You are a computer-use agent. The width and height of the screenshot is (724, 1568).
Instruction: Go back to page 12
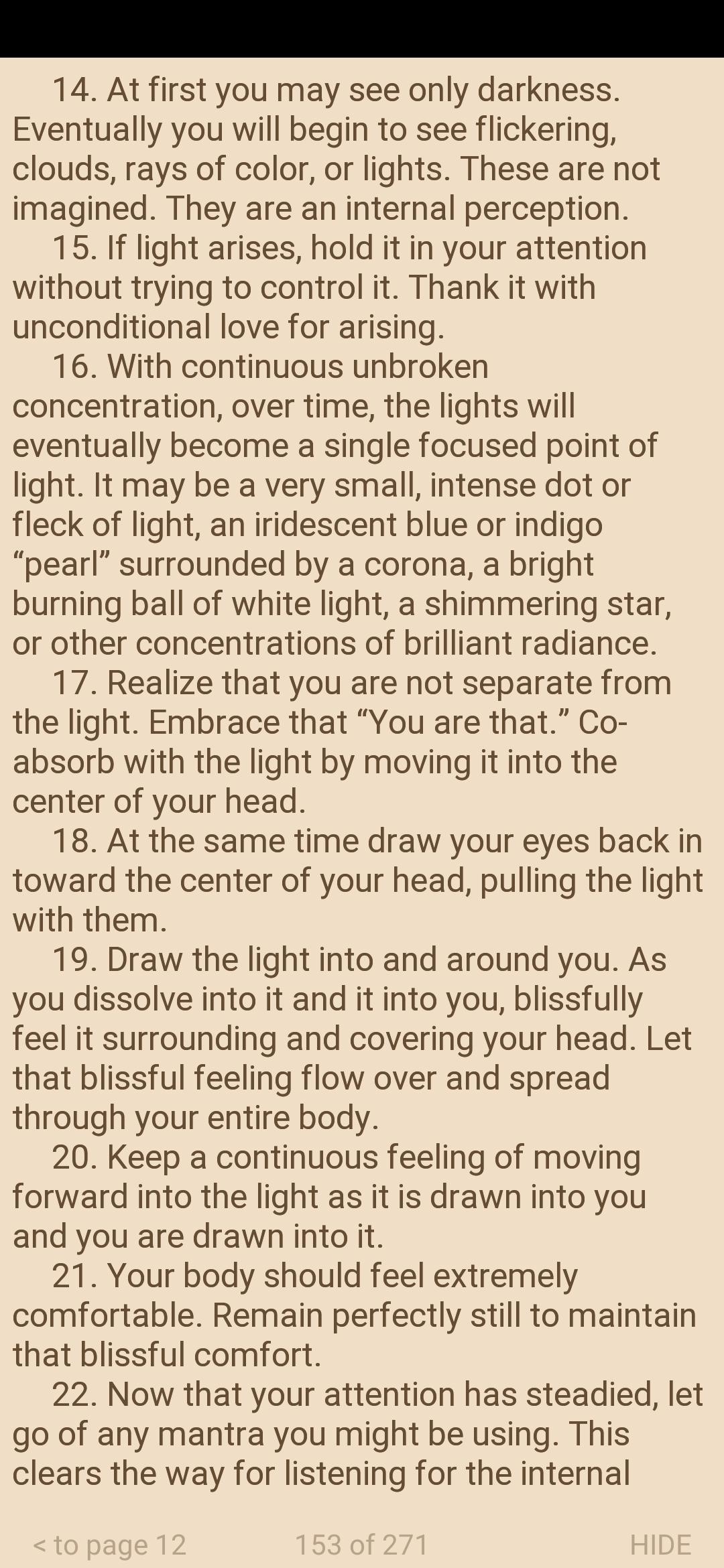point(109,1545)
